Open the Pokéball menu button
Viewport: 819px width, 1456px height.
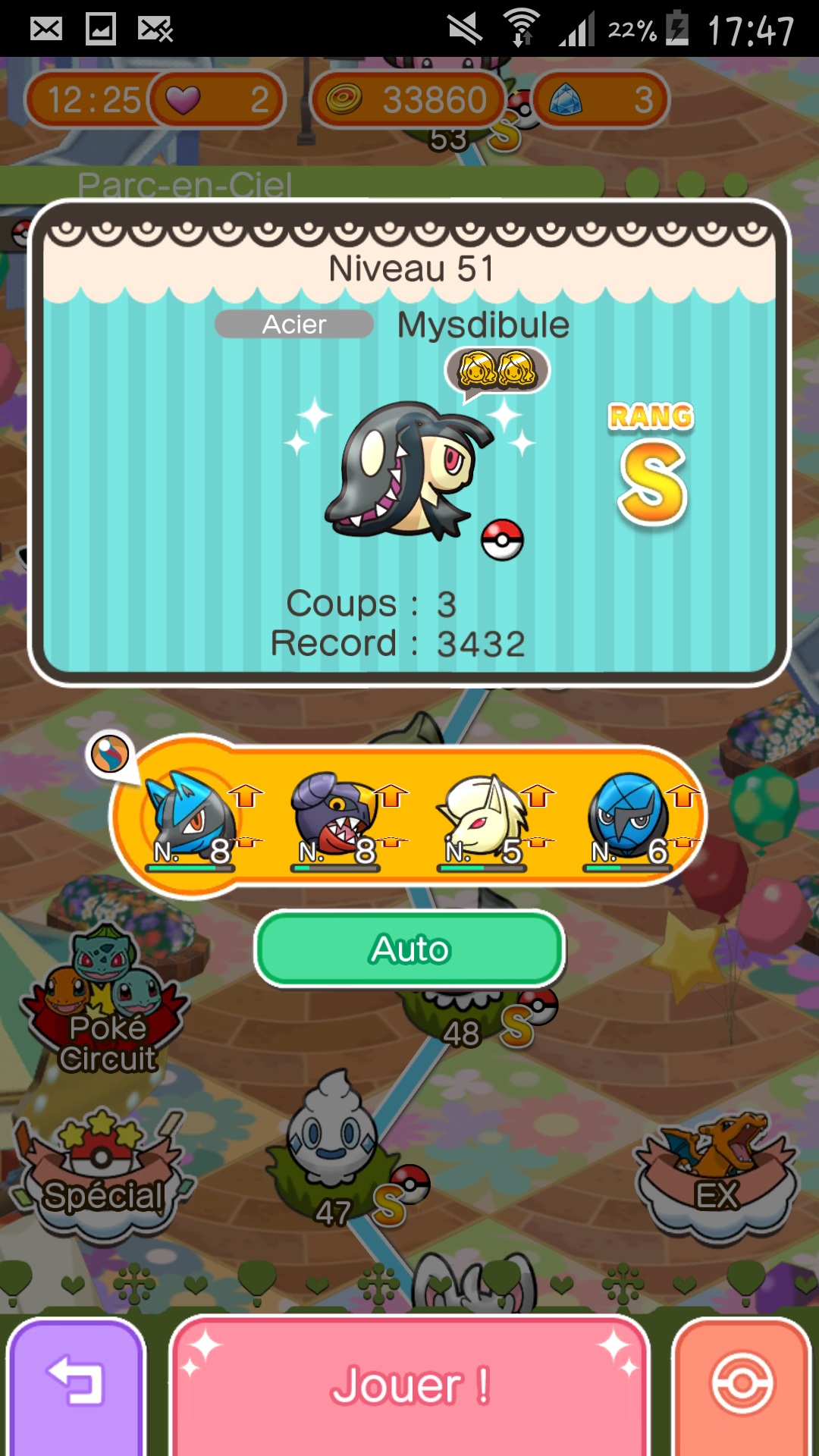[742, 1385]
